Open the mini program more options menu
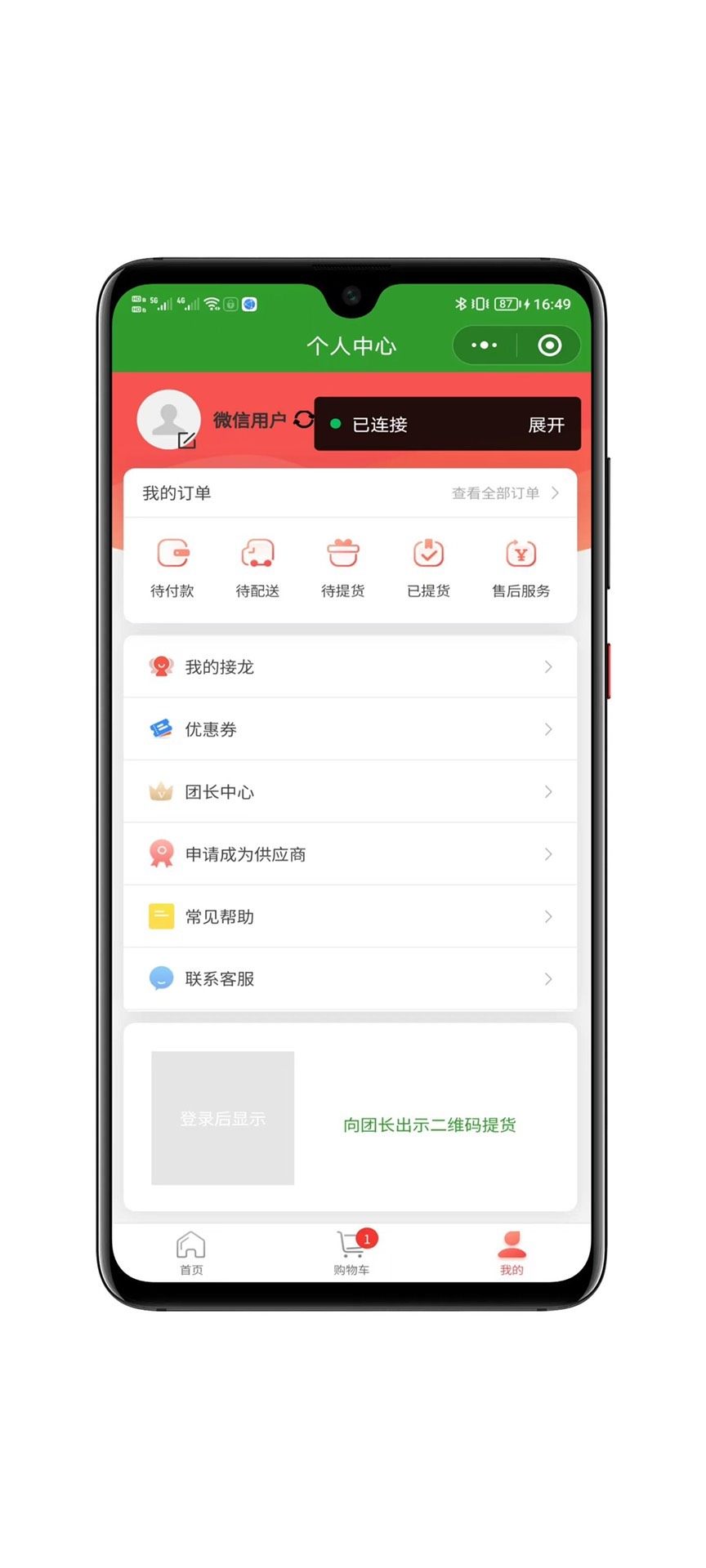Viewport: 706px width, 1568px height. click(x=485, y=345)
